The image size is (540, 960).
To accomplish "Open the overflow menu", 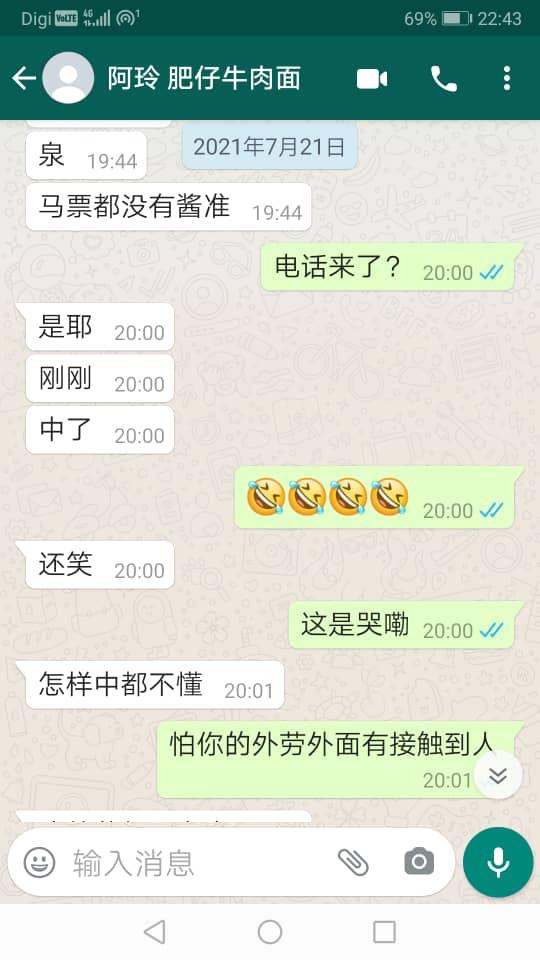I will pyautogui.click(x=506, y=79).
